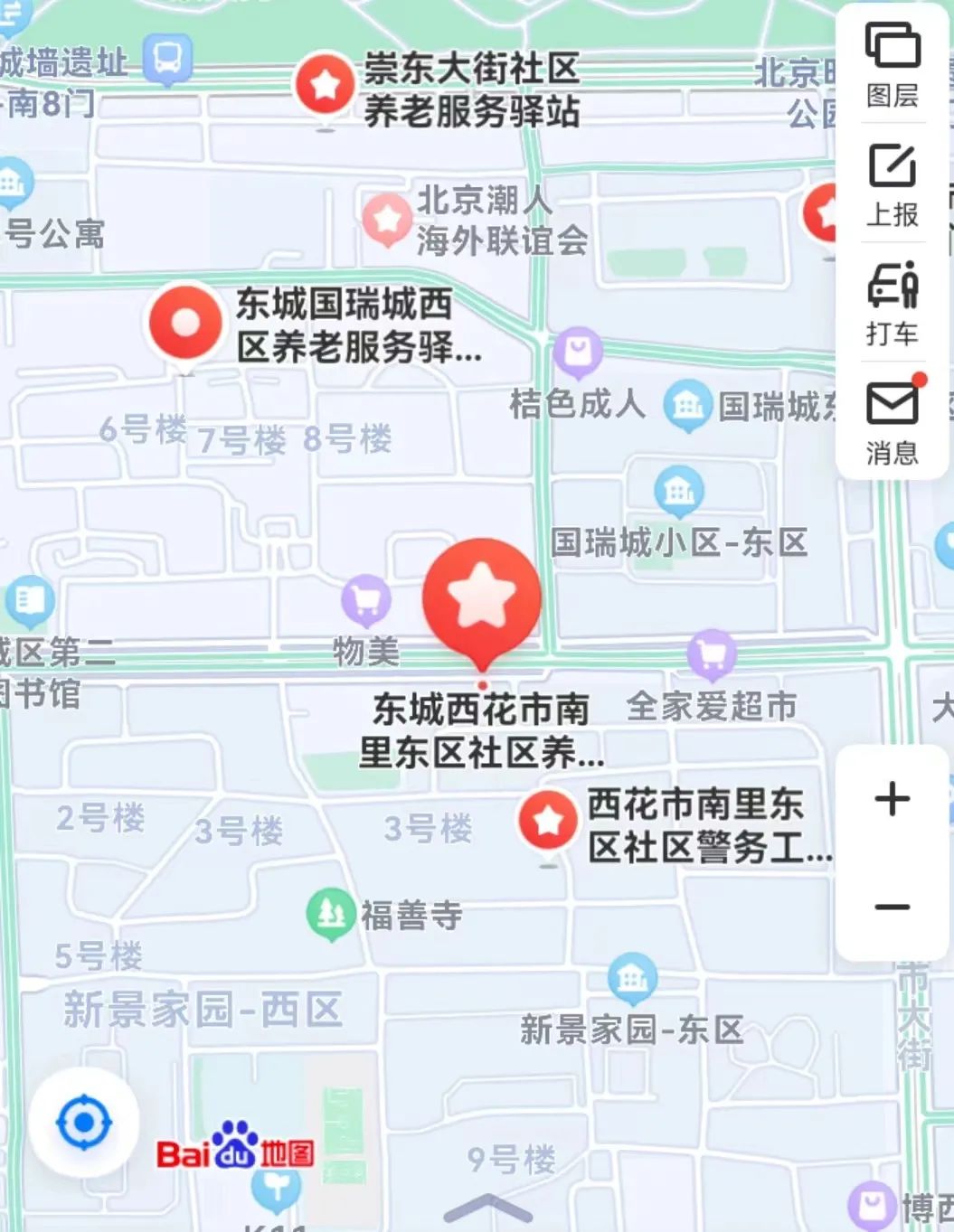Select the 西花市南里东区社区警务工 marker

click(548, 821)
